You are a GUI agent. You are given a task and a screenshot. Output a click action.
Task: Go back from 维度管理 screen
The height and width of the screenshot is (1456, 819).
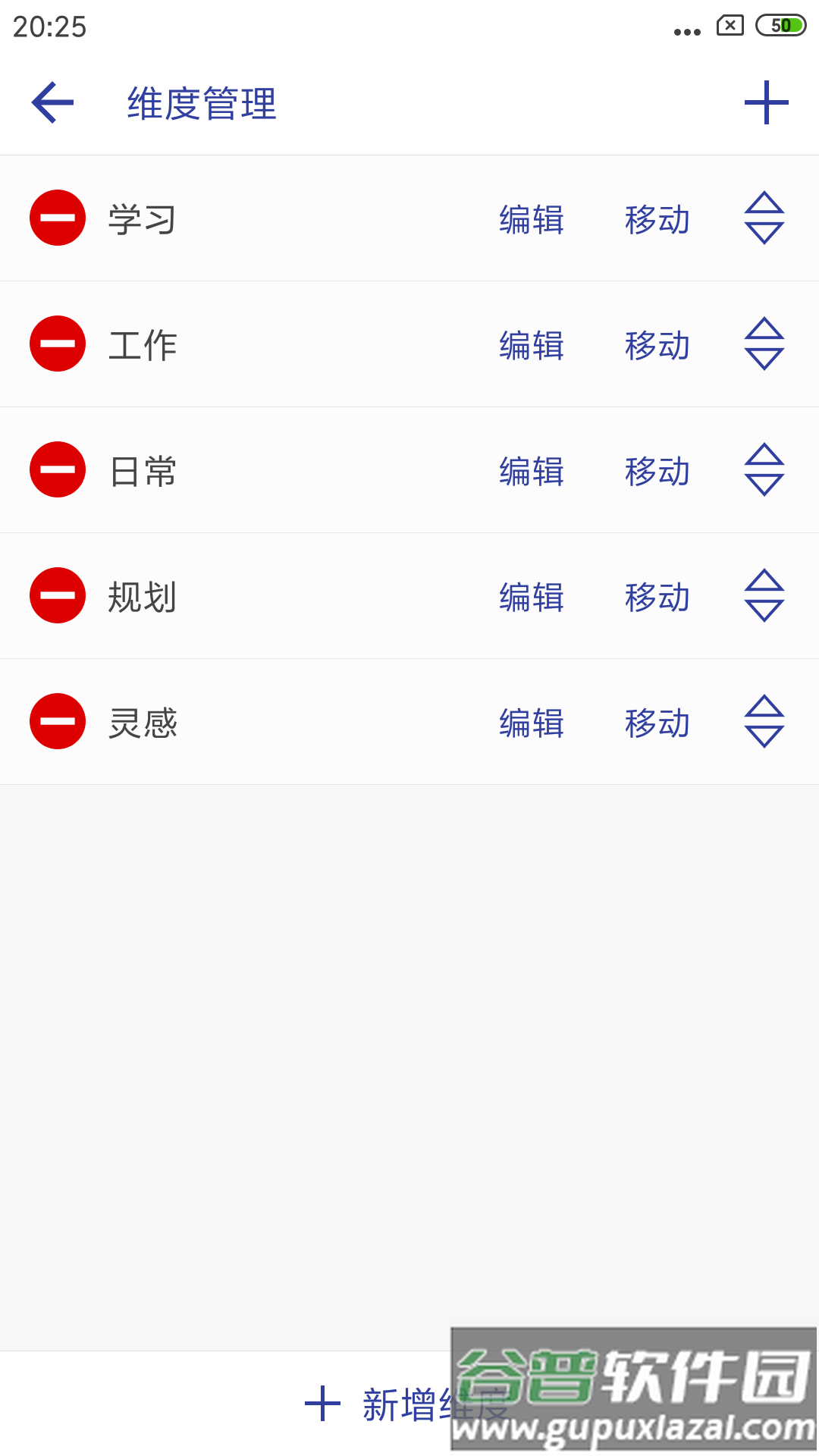(52, 102)
